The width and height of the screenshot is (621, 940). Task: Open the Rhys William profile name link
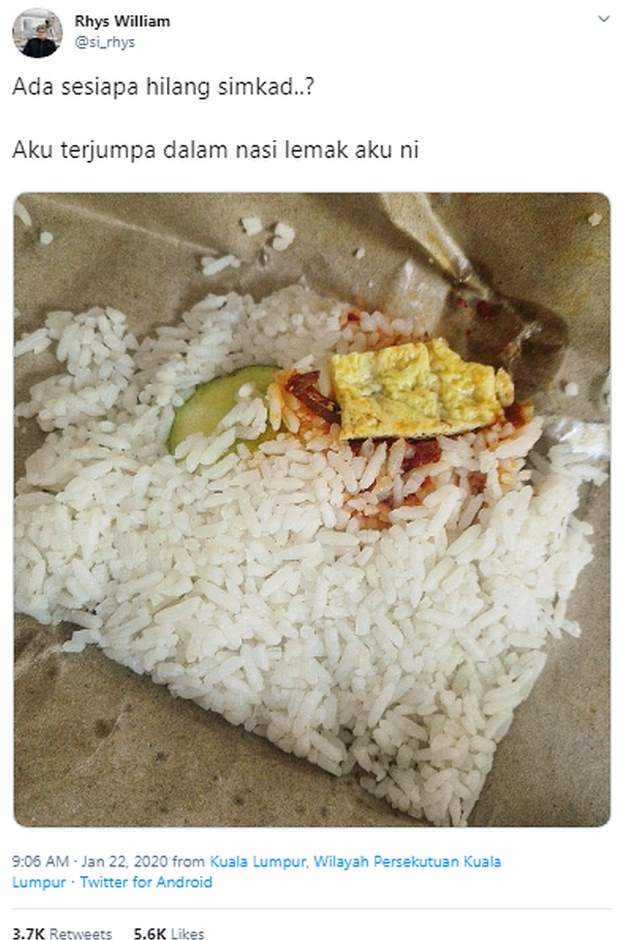(122, 21)
